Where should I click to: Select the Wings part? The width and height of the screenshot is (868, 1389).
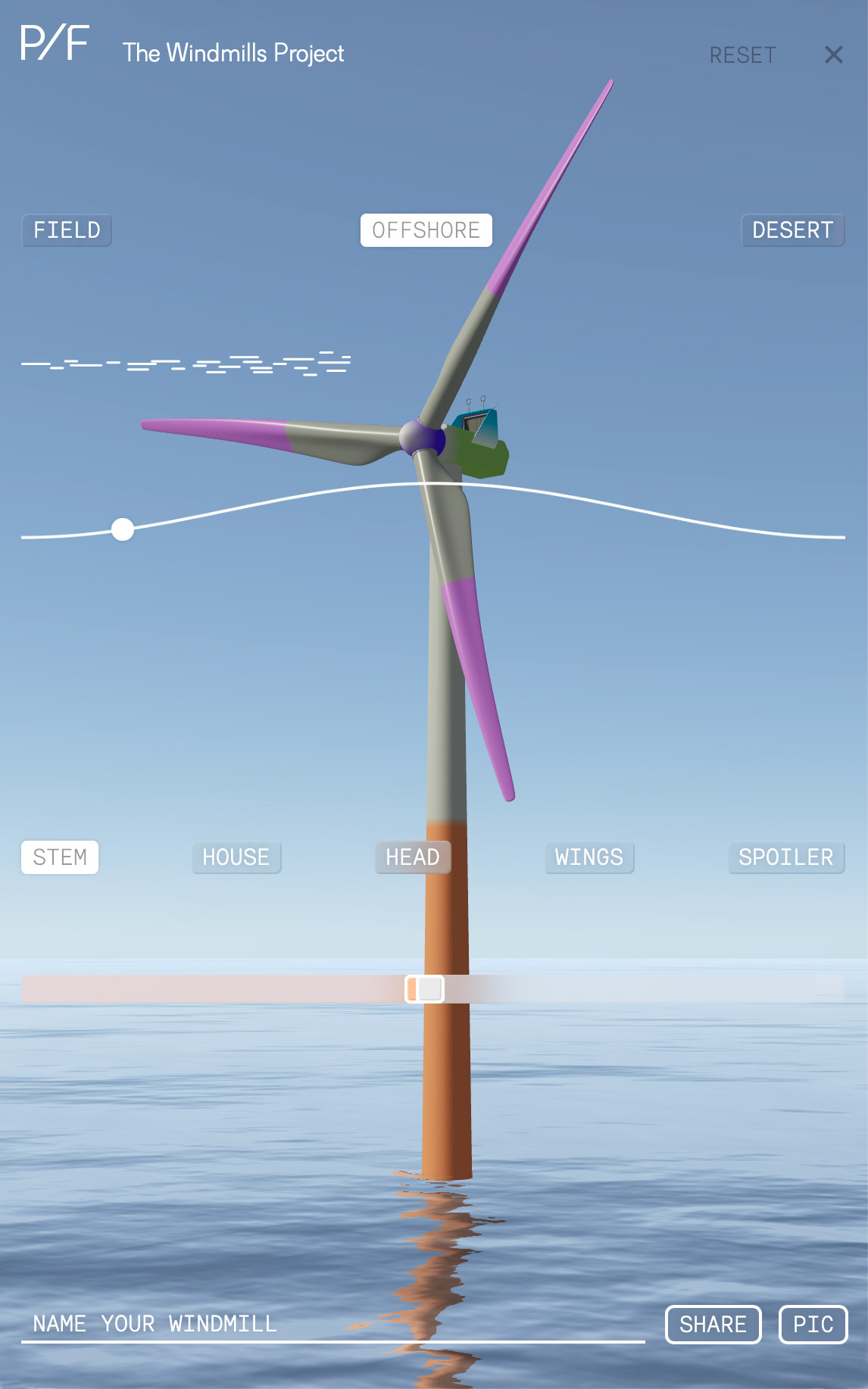[589, 857]
